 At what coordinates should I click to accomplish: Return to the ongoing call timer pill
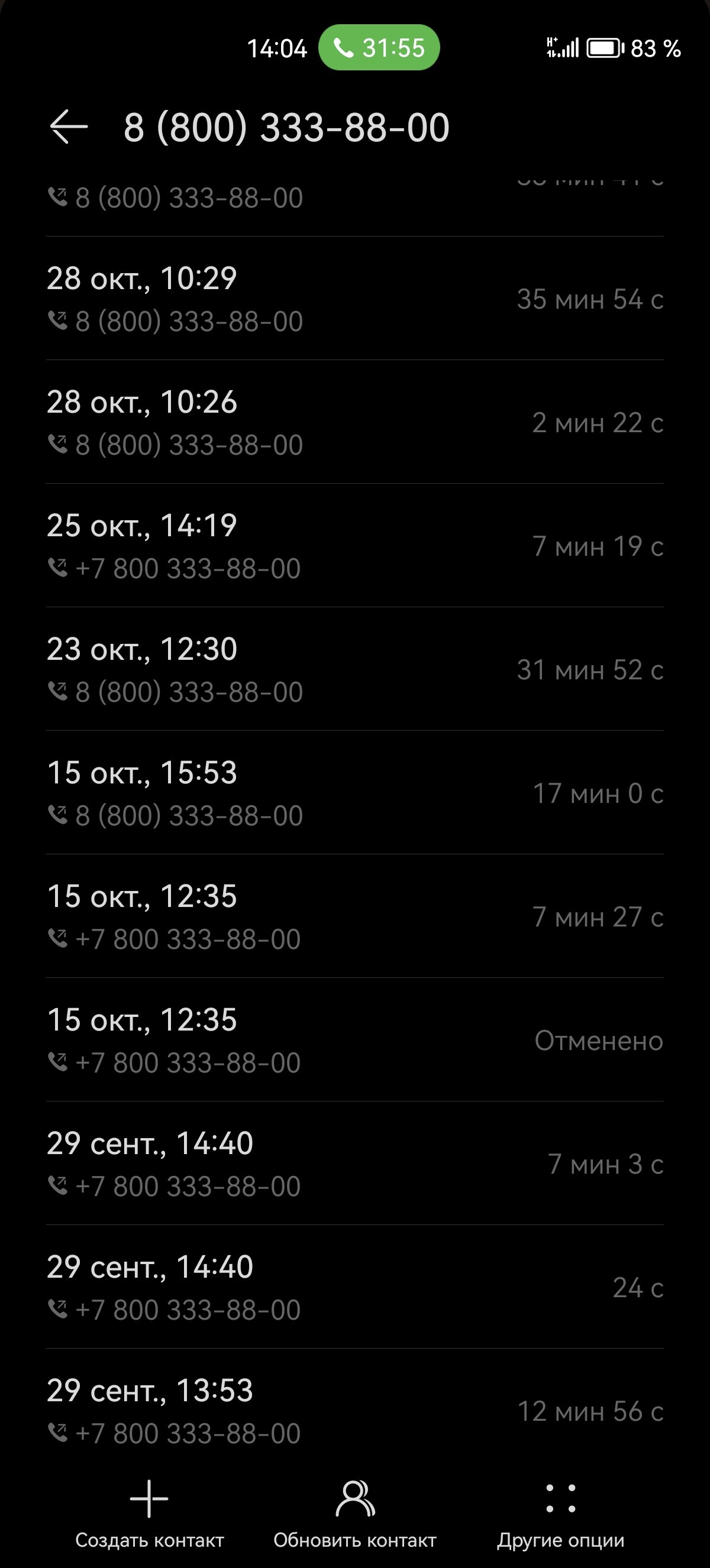point(379,47)
